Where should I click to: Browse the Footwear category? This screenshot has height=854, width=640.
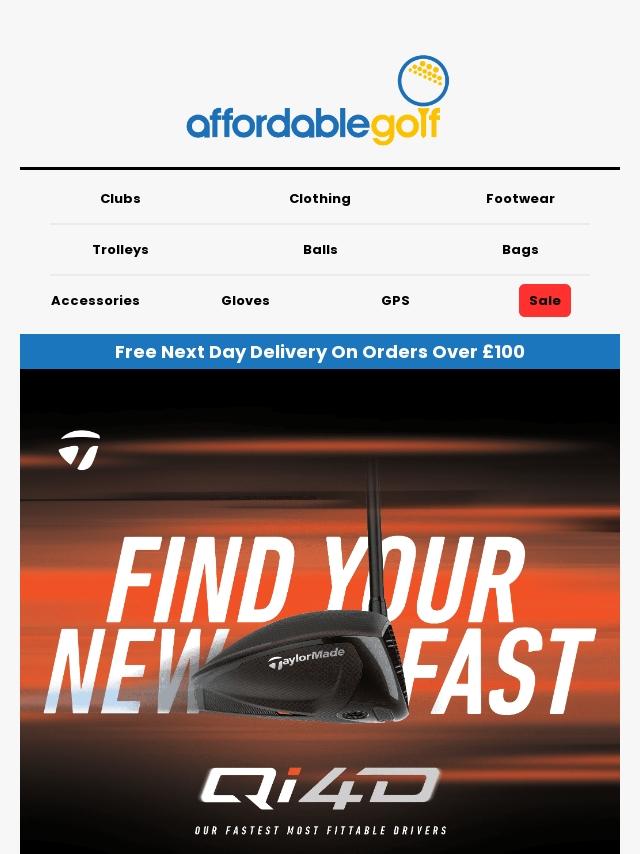tap(520, 199)
